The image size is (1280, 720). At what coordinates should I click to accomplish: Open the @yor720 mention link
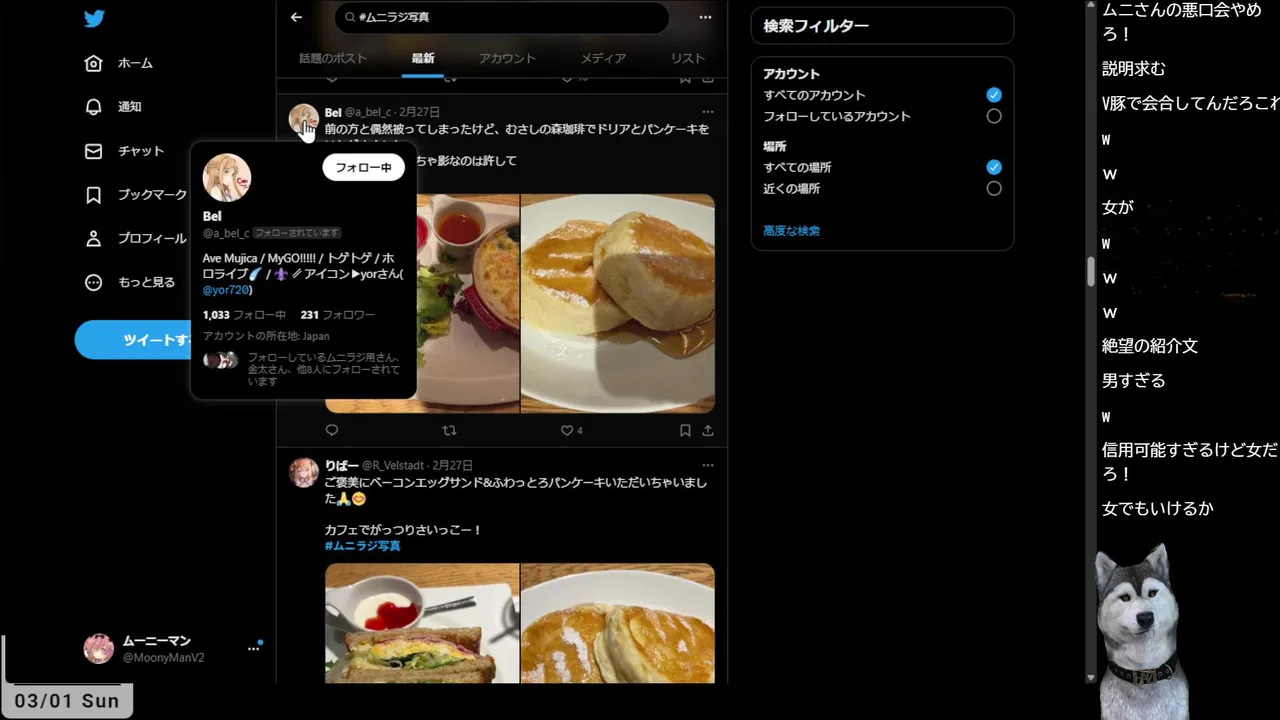227,290
